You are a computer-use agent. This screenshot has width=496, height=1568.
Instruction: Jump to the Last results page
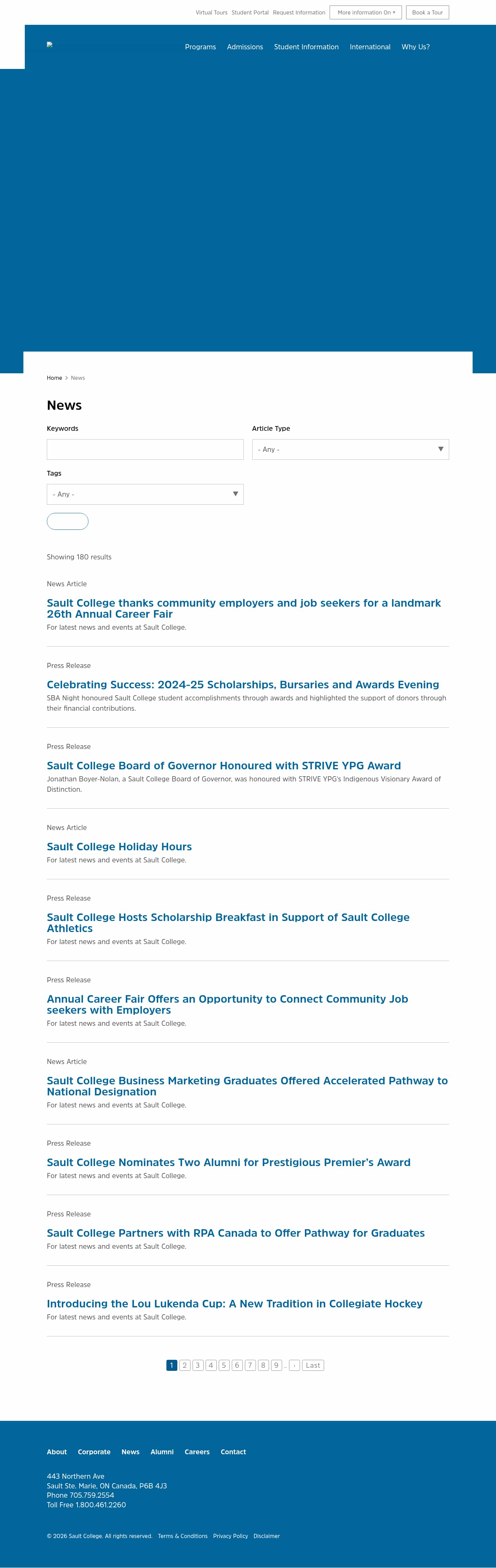coord(313,1365)
